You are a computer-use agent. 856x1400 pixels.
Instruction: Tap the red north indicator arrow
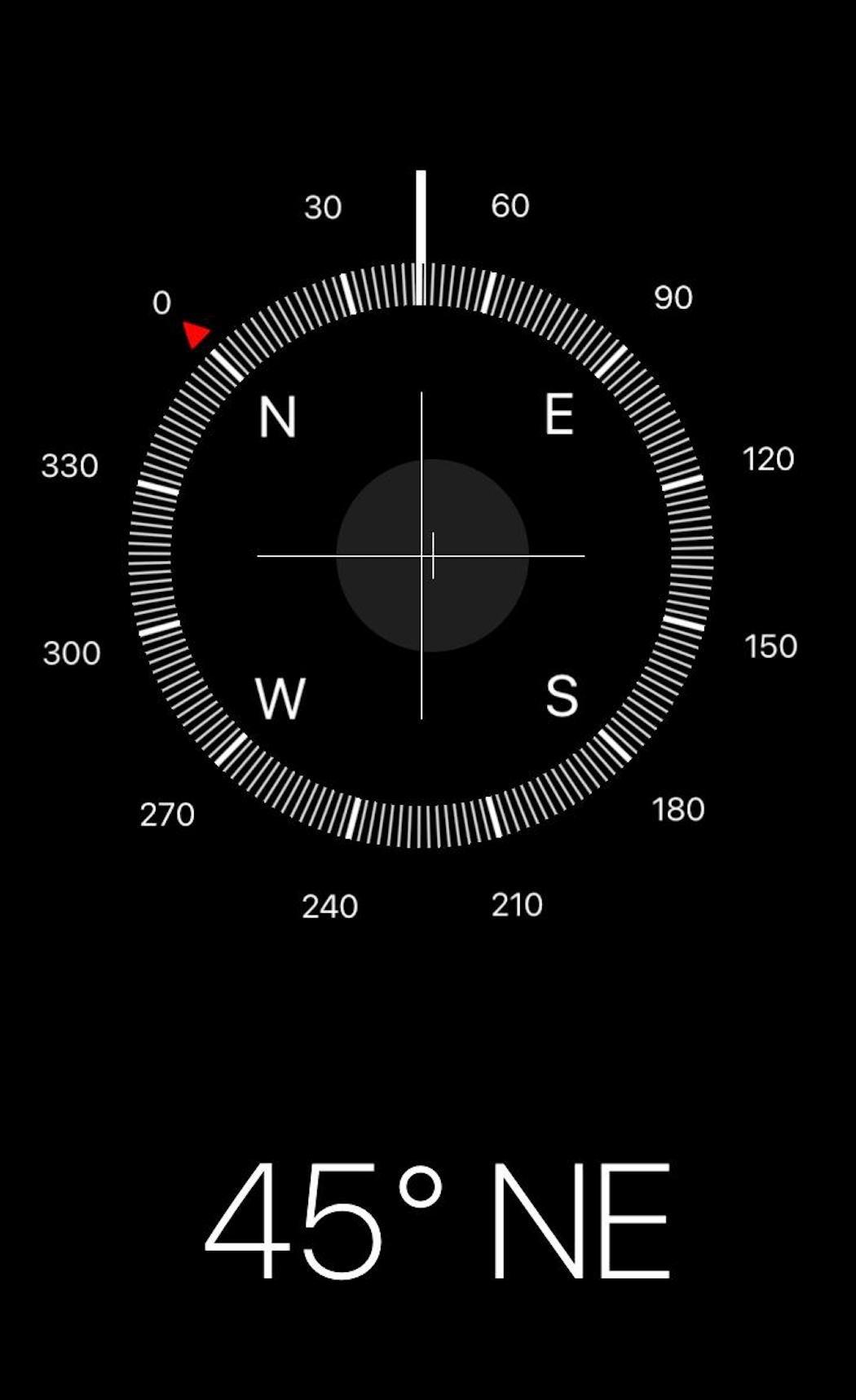coord(195,334)
